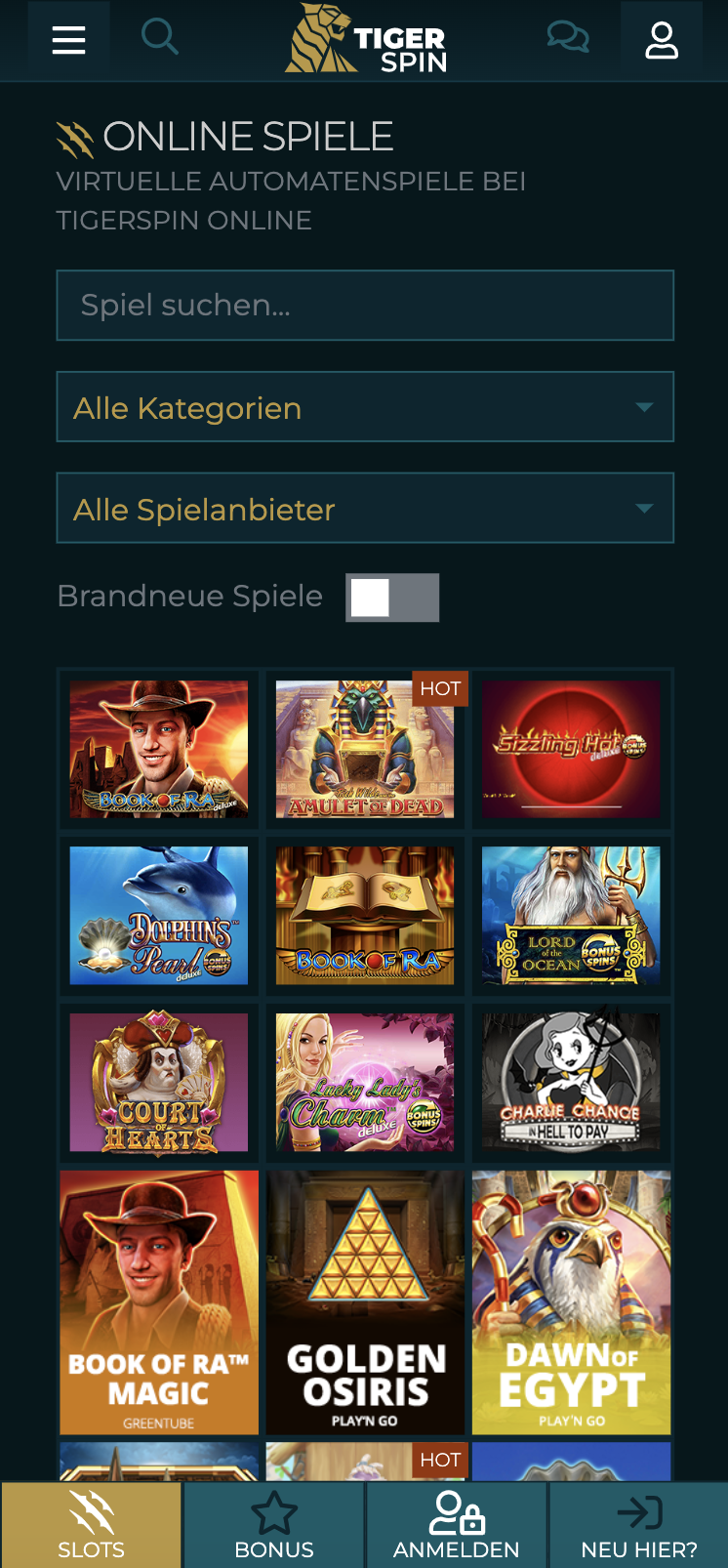Open the Sizzling Hot deluxe game
This screenshot has width=728, height=1568.
[571, 749]
